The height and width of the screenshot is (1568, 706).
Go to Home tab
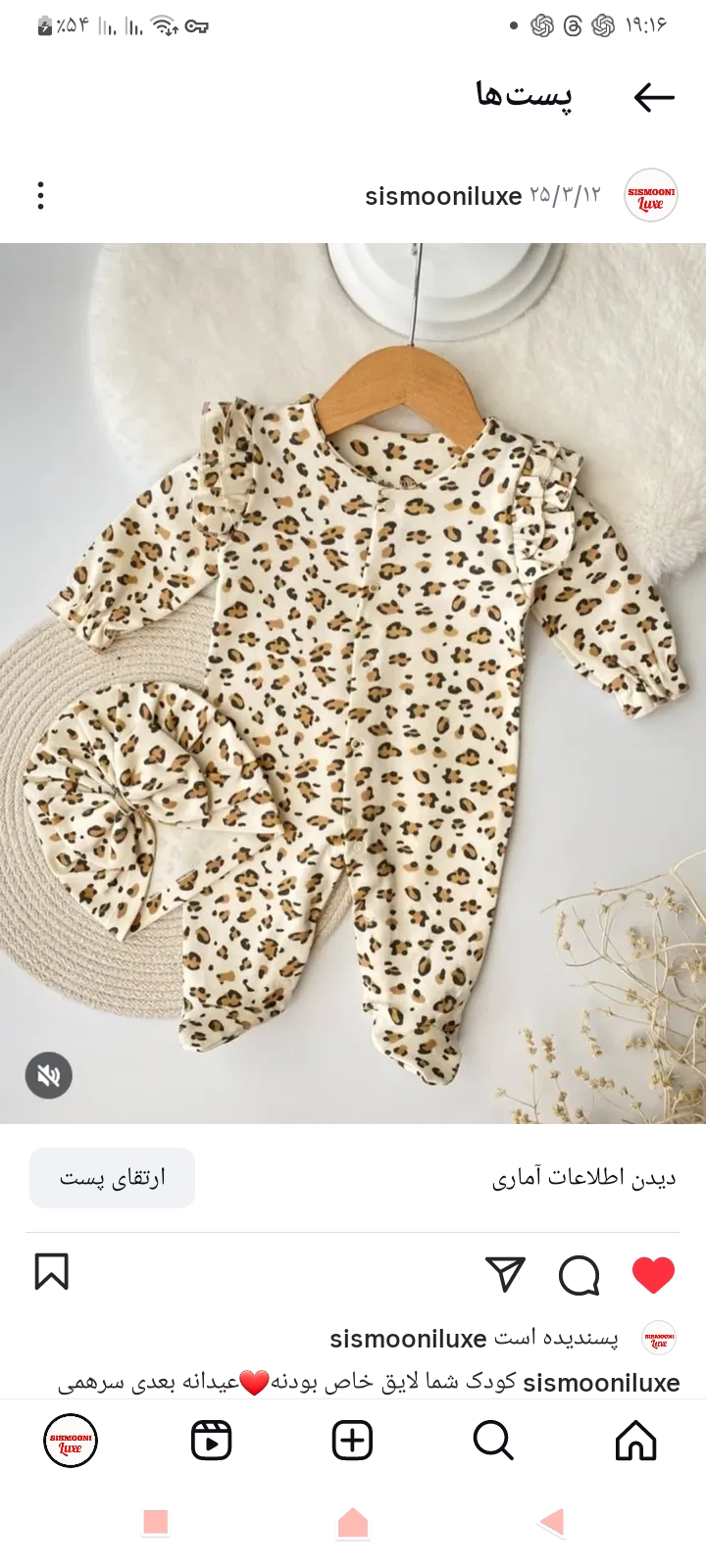click(635, 1441)
